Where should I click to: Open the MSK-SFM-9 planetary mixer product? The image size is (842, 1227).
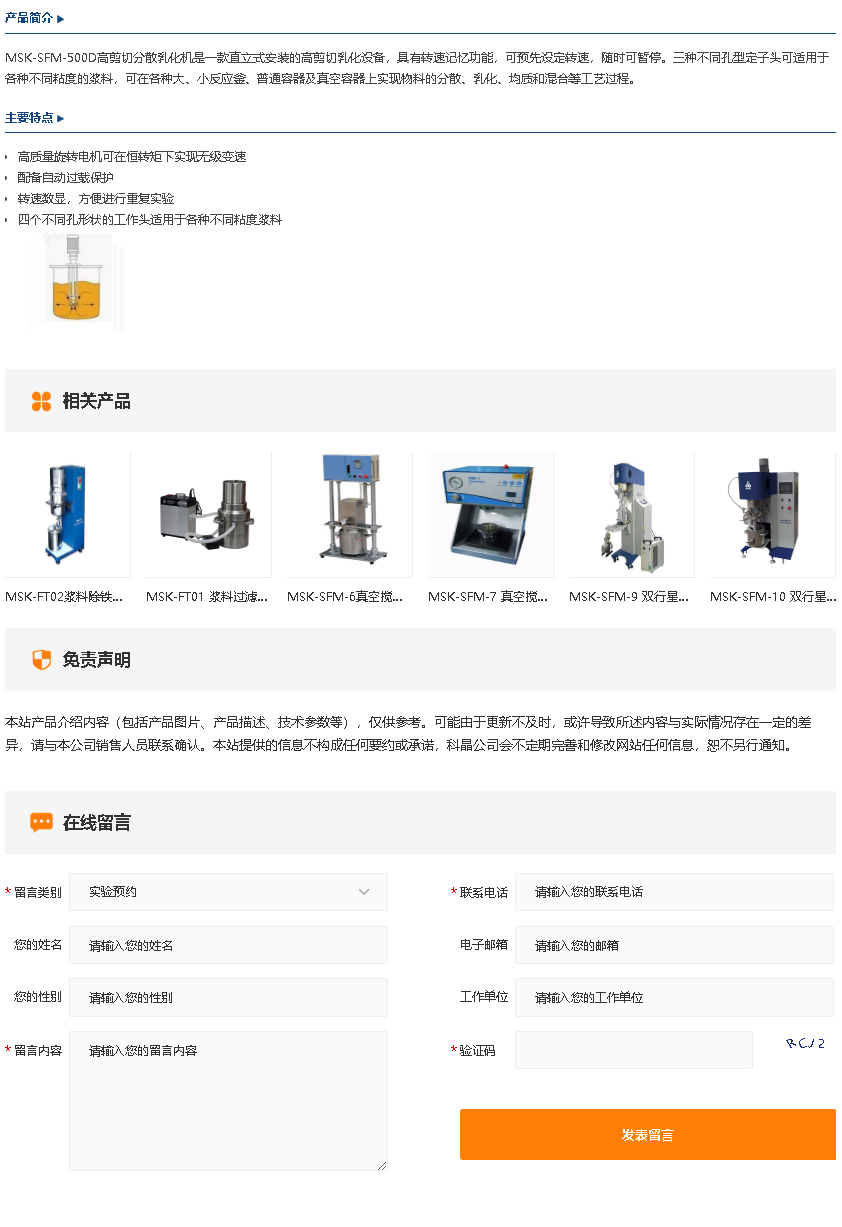click(x=631, y=515)
